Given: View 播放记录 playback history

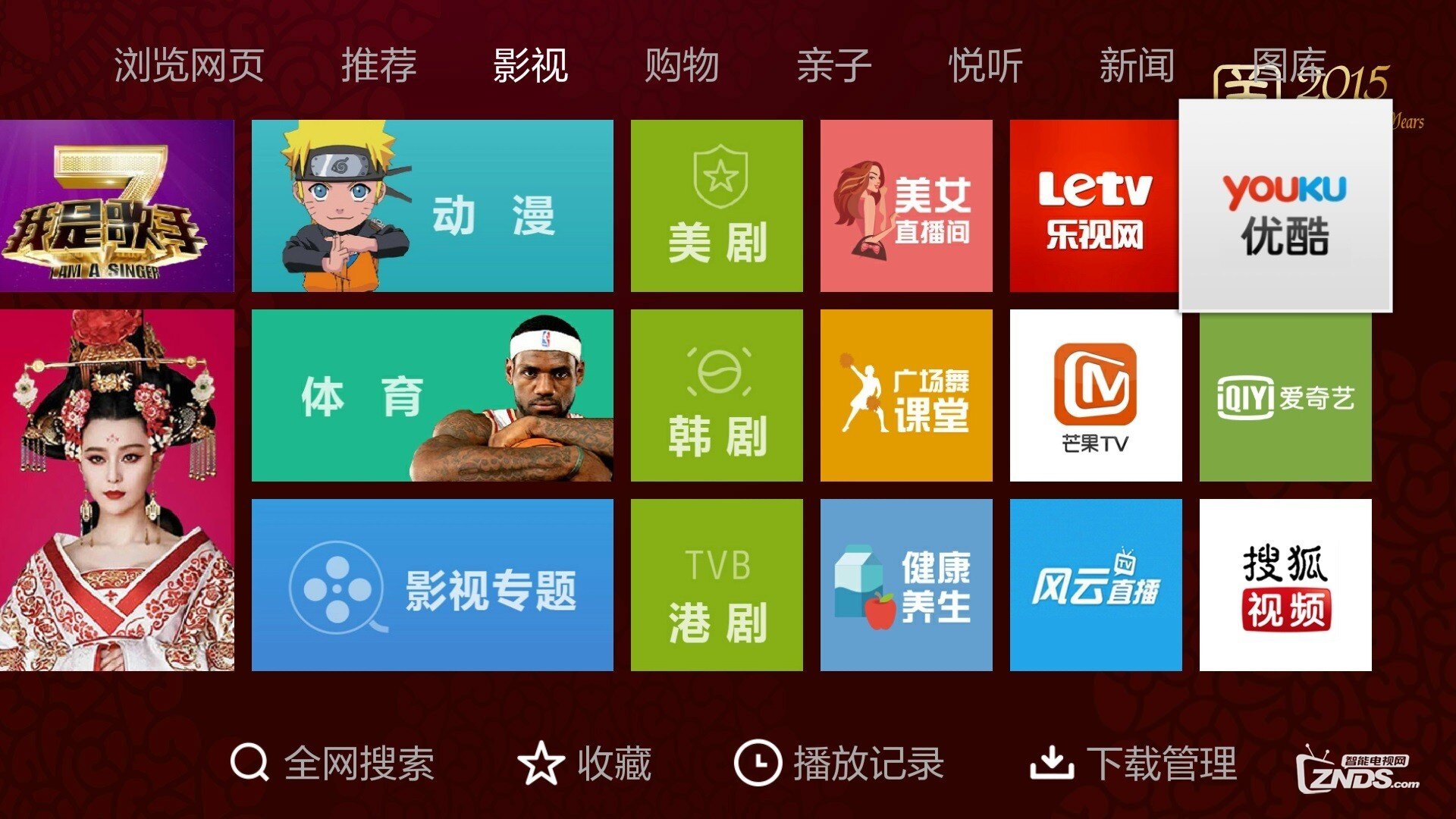Looking at the screenshot, I should tap(839, 763).
